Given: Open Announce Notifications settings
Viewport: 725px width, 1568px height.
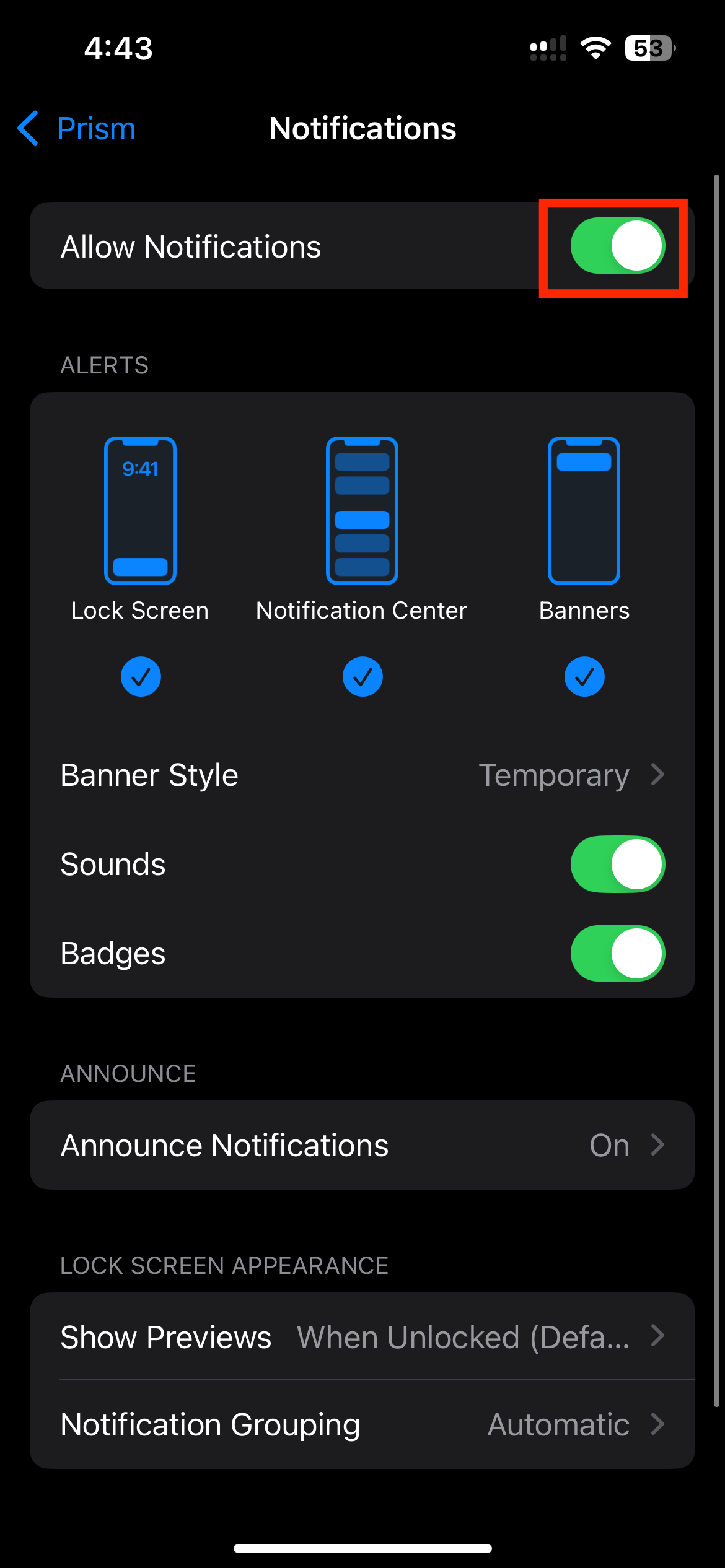Looking at the screenshot, I should [x=362, y=1145].
